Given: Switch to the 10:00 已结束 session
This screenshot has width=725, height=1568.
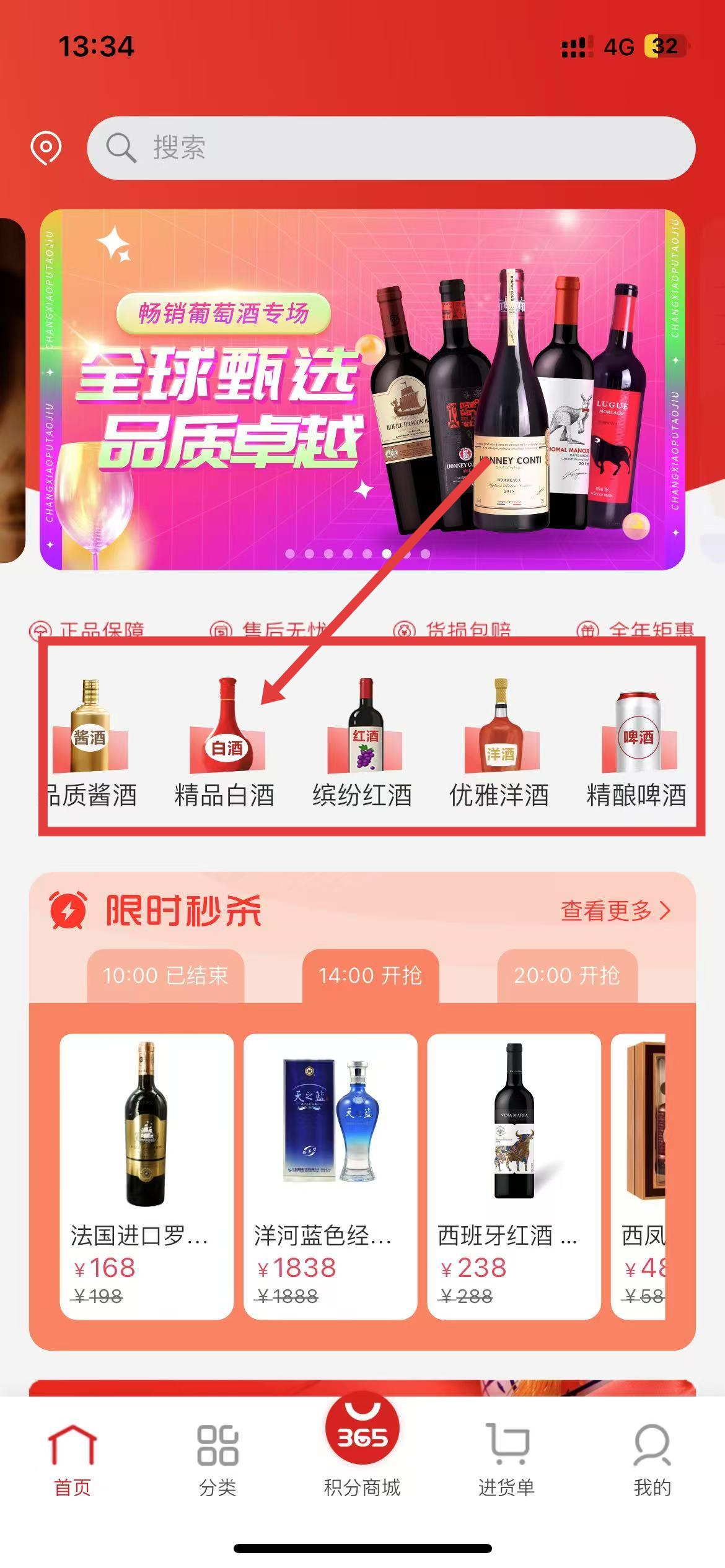Looking at the screenshot, I should click(165, 976).
